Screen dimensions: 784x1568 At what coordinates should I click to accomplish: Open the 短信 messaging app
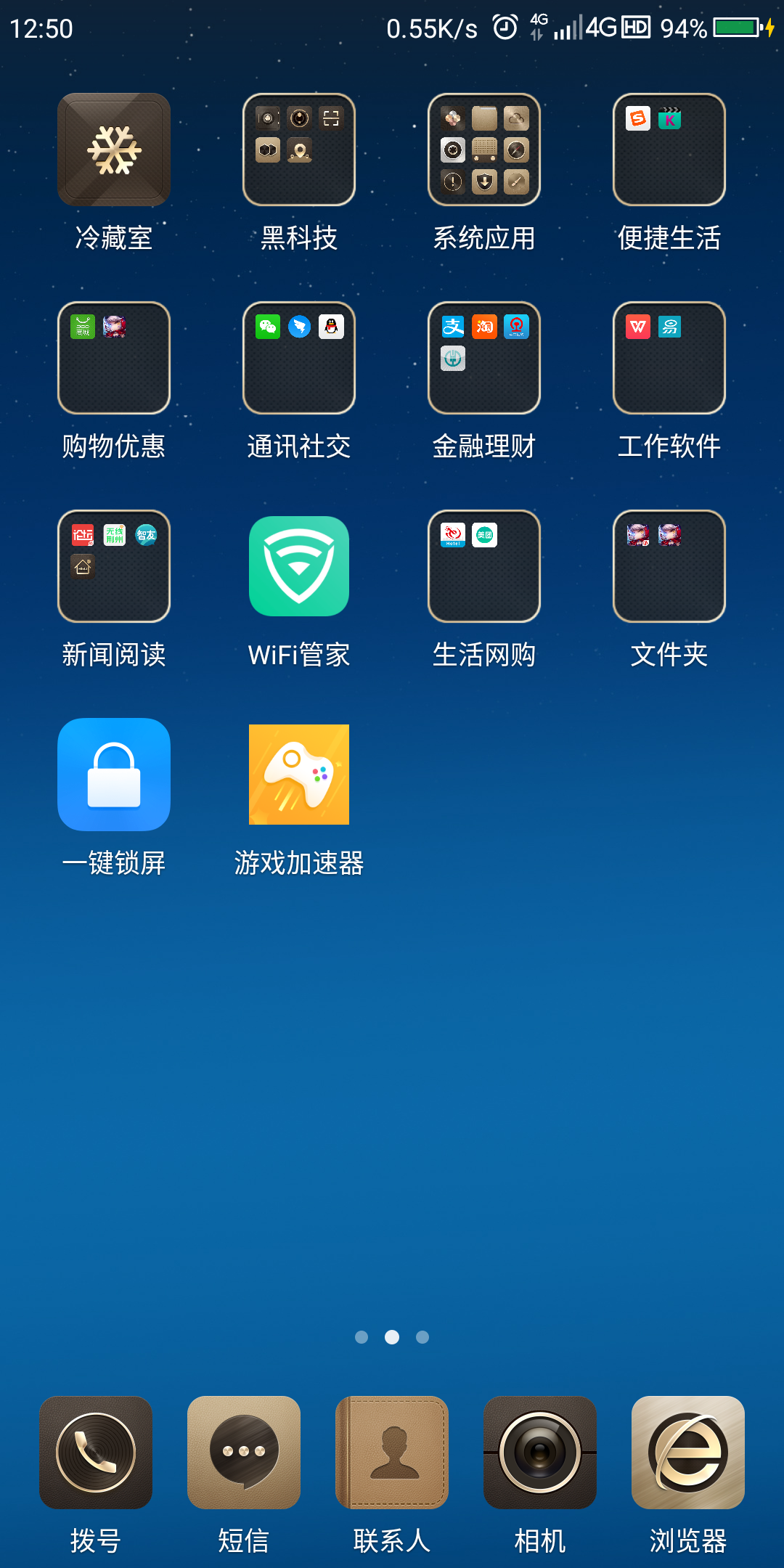coord(244,1453)
